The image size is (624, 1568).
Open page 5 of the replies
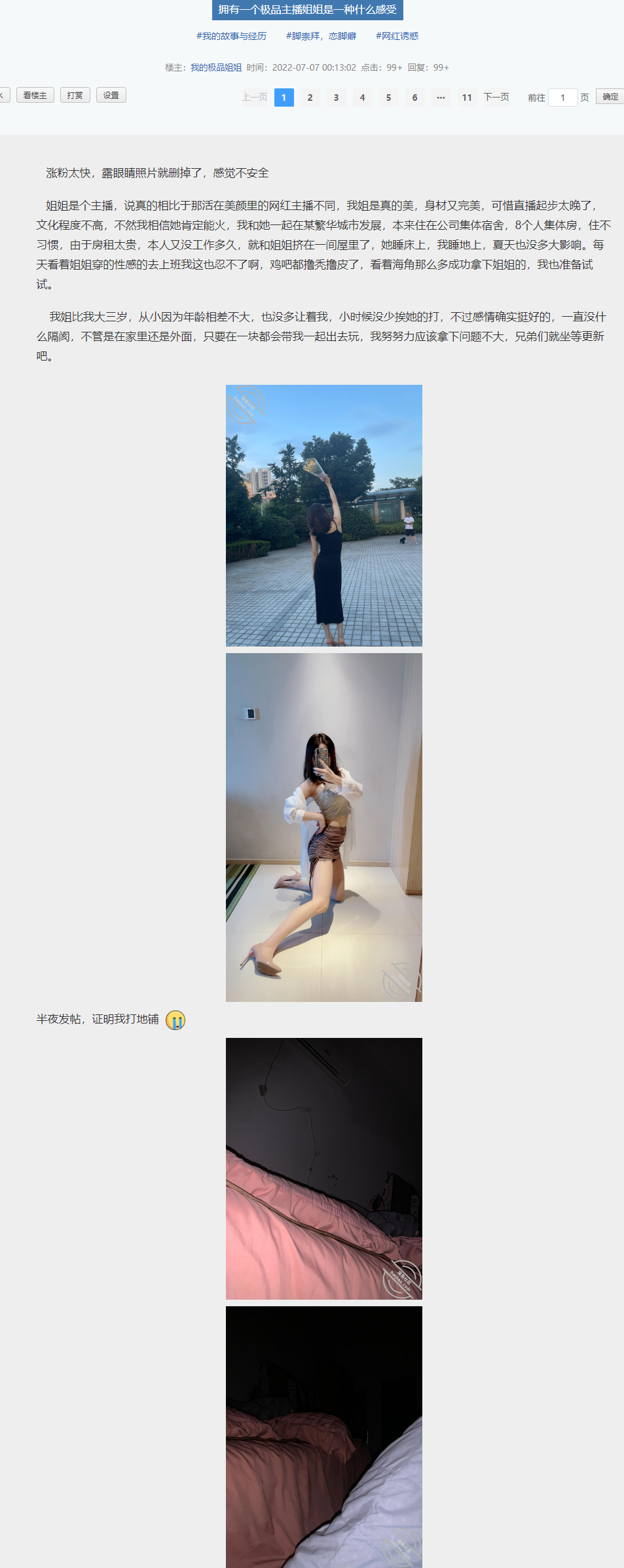coord(388,98)
